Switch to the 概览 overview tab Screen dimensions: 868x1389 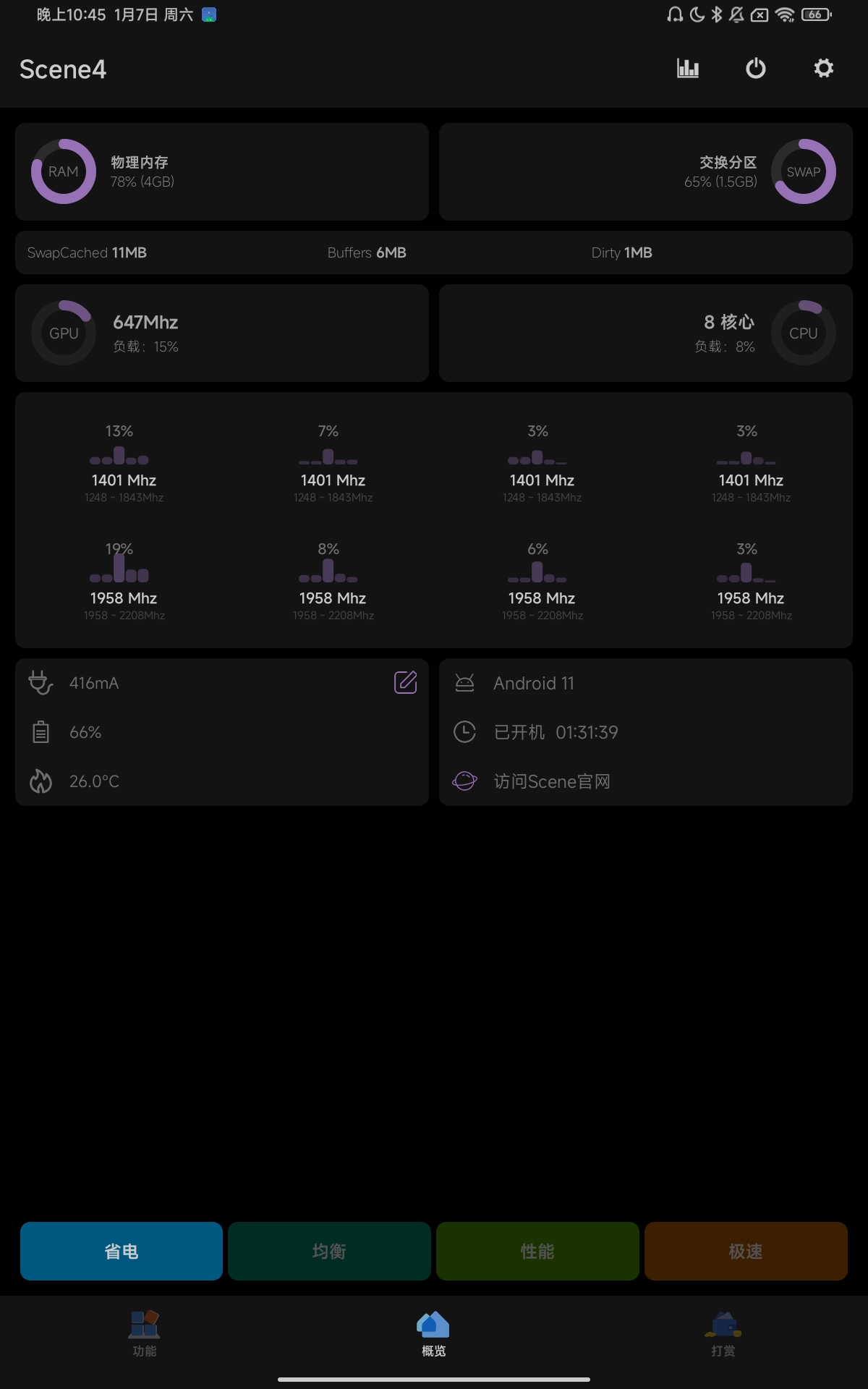tap(433, 1333)
